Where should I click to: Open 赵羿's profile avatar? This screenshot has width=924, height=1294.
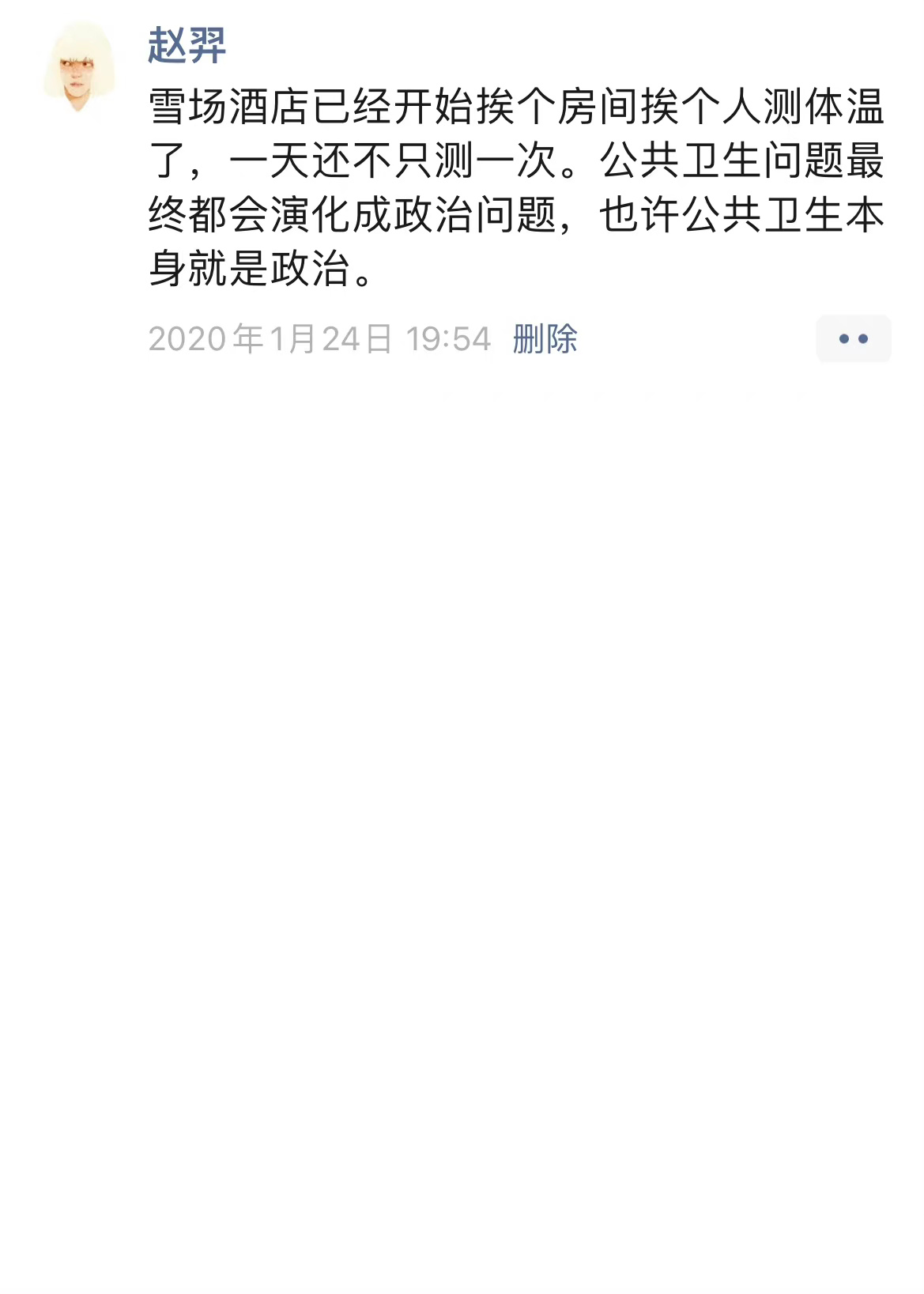79,68
